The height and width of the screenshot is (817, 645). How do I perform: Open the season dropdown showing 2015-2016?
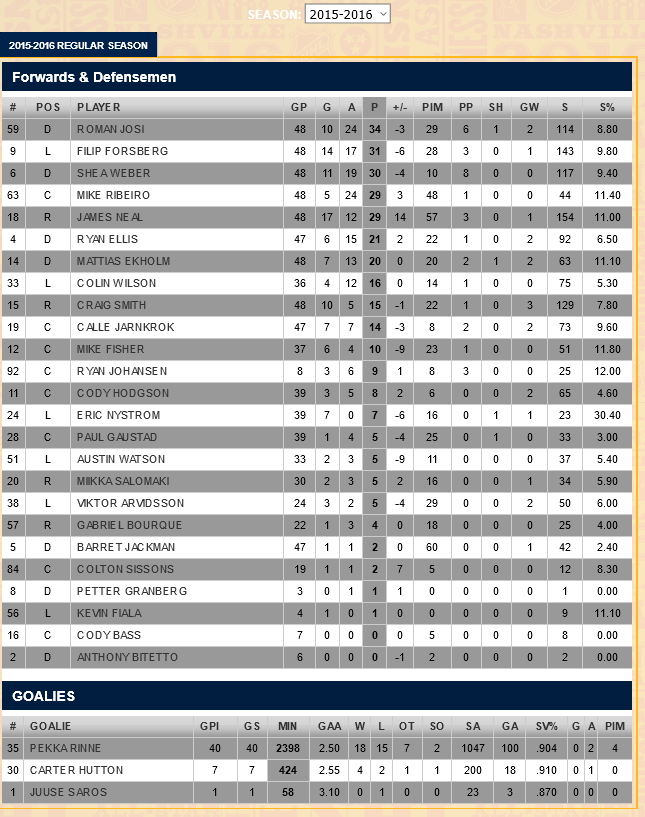point(347,14)
